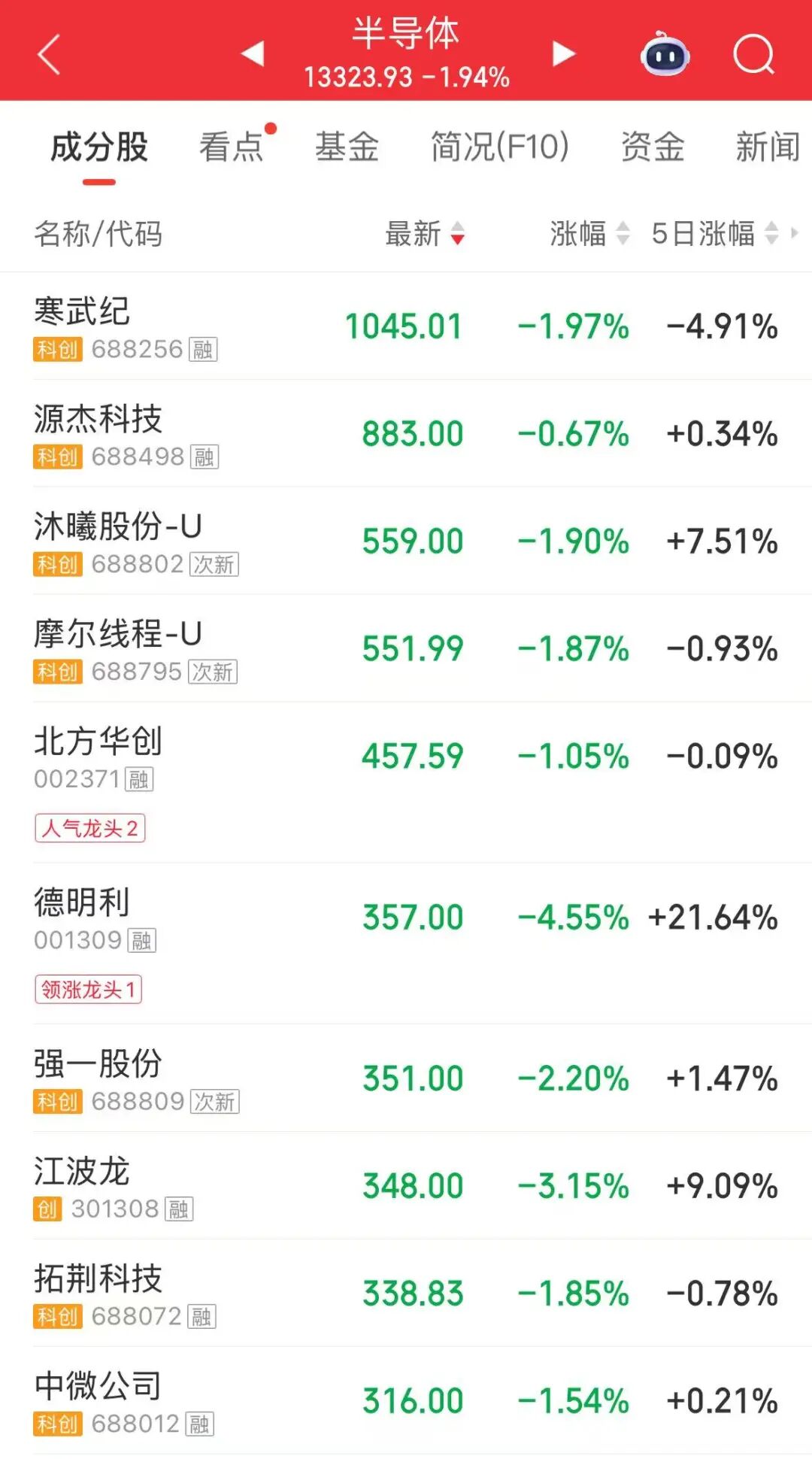Sort stocks by 涨幅 column

pos(589,234)
